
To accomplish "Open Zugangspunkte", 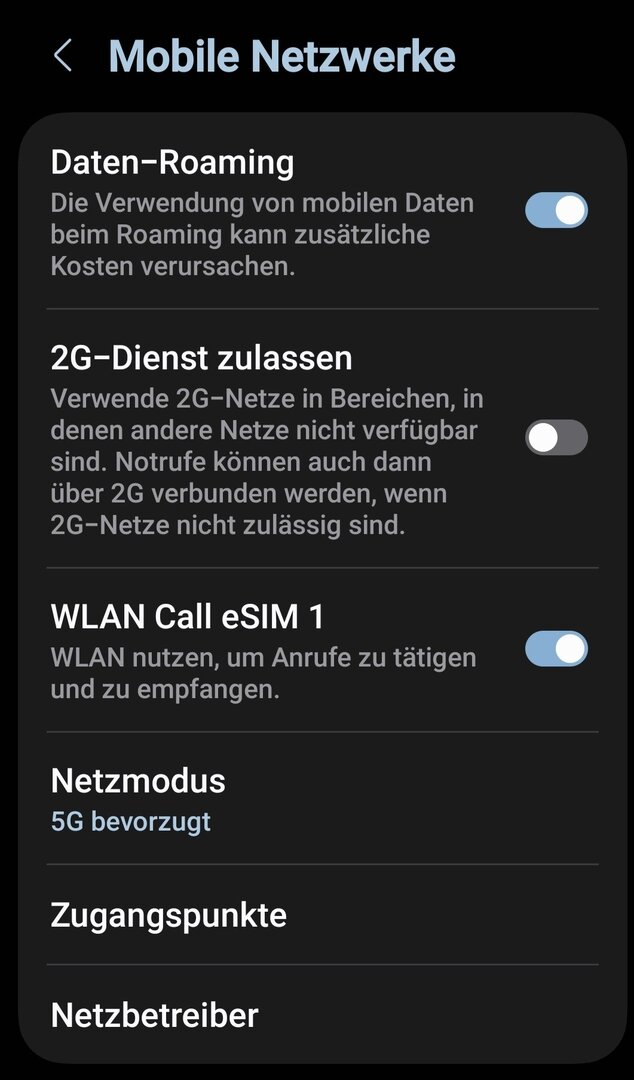I will (168, 915).
